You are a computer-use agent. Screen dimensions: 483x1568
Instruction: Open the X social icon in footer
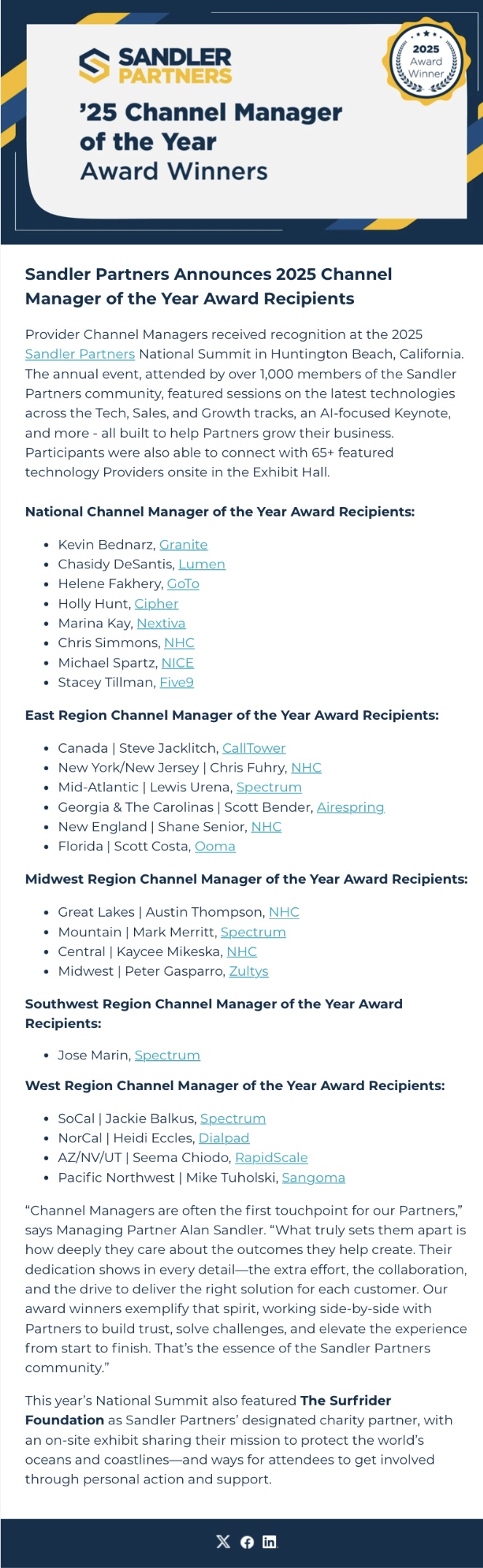click(223, 1541)
